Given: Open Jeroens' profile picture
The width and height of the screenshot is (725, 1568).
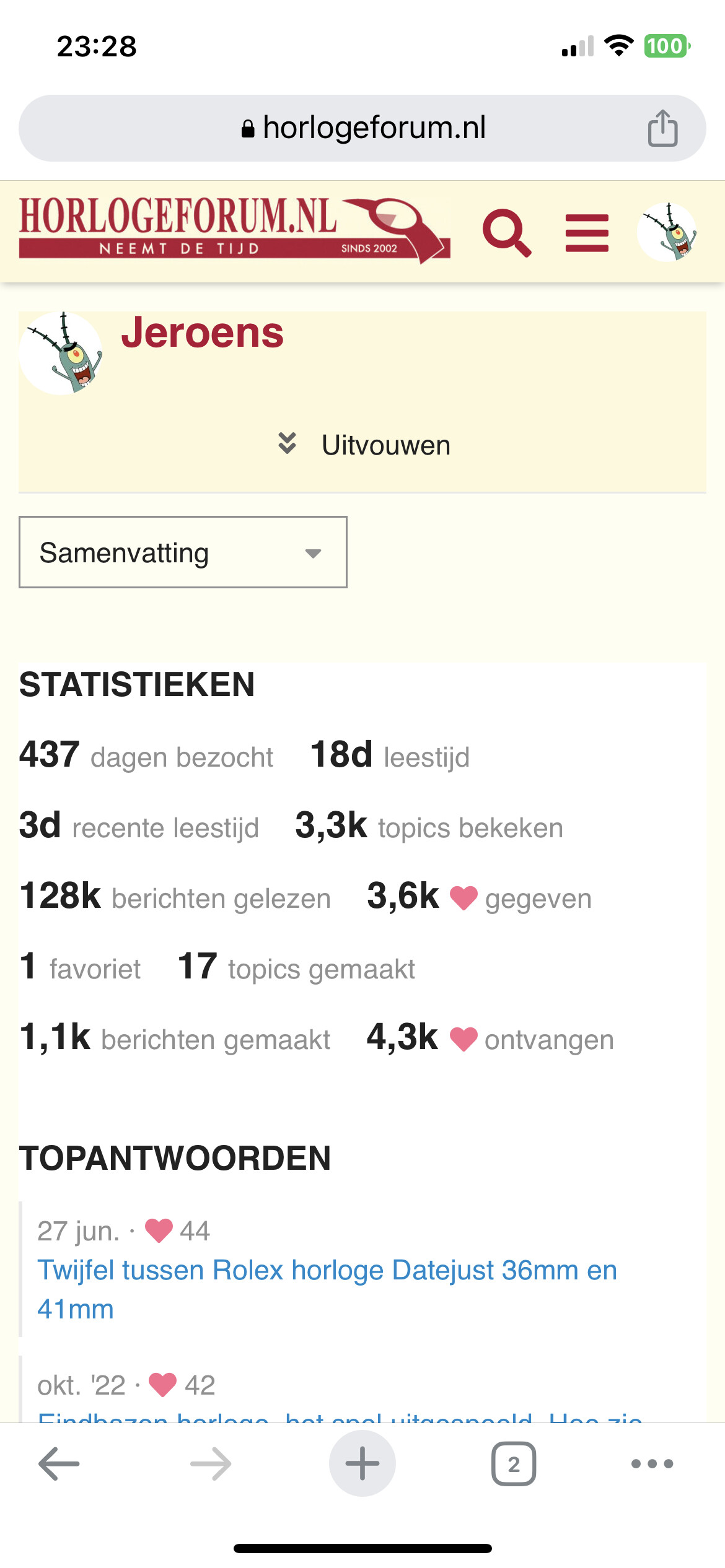Looking at the screenshot, I should click(x=61, y=353).
